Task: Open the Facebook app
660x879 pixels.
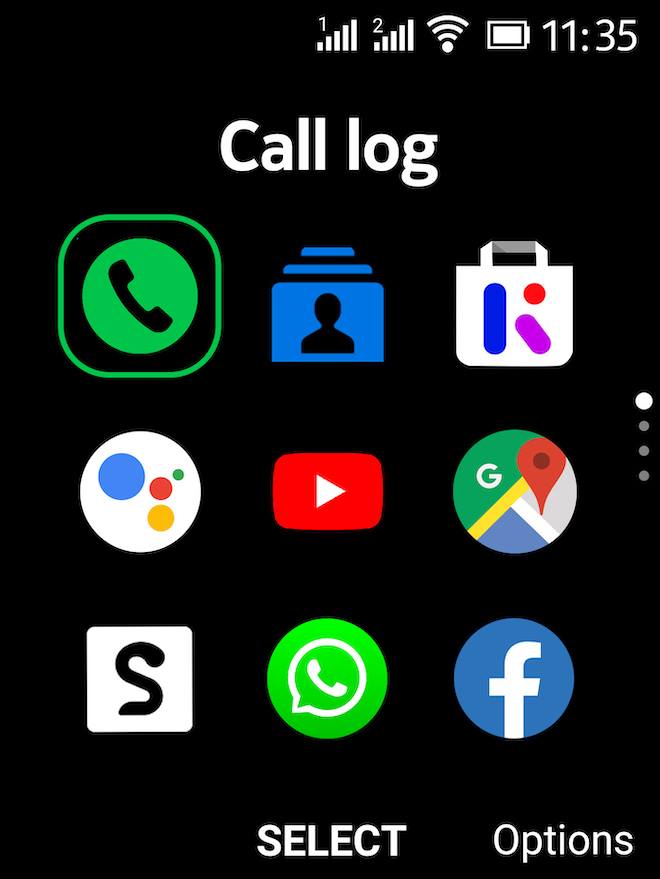Action: (514, 679)
